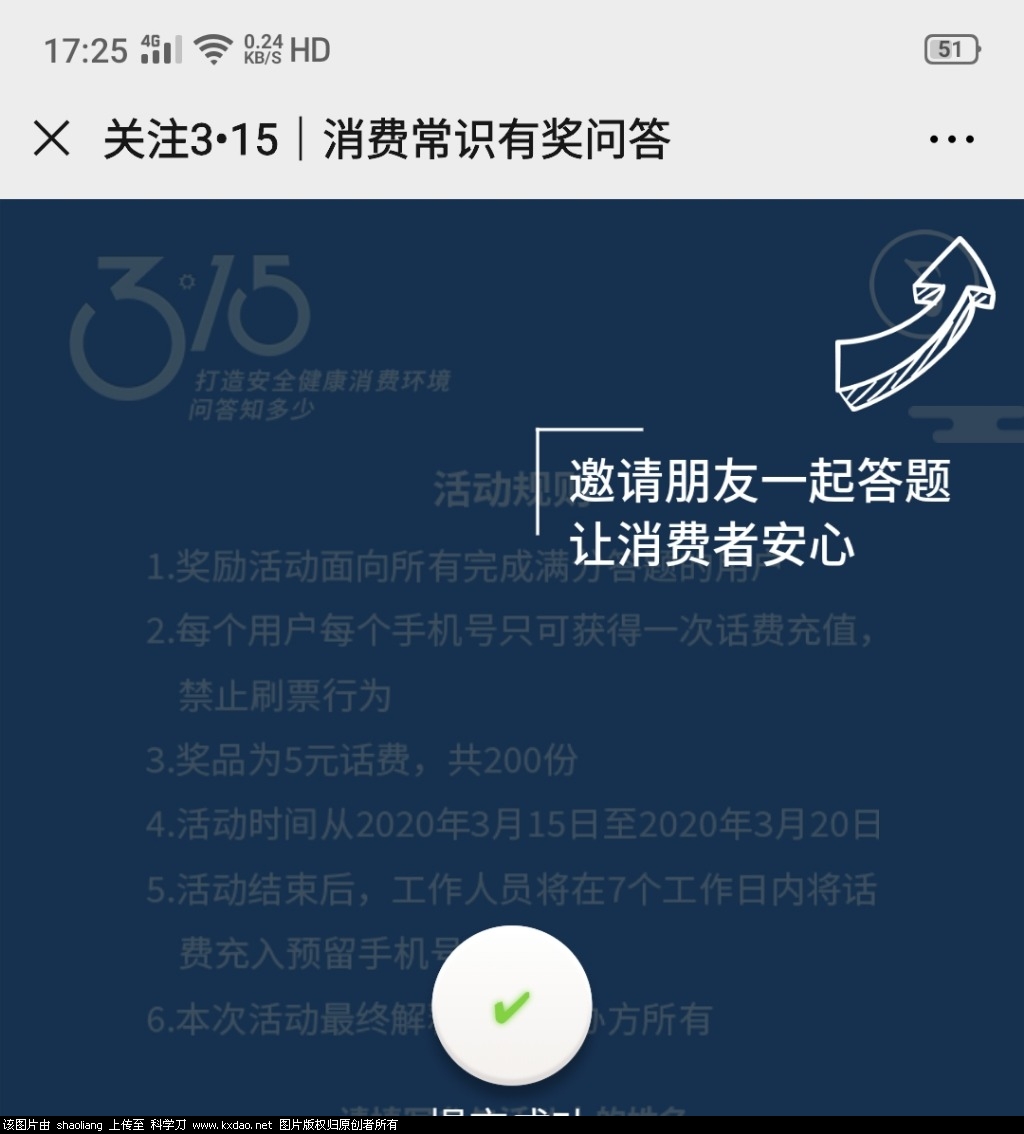Tap the green checkmark confirm button

click(x=512, y=1005)
